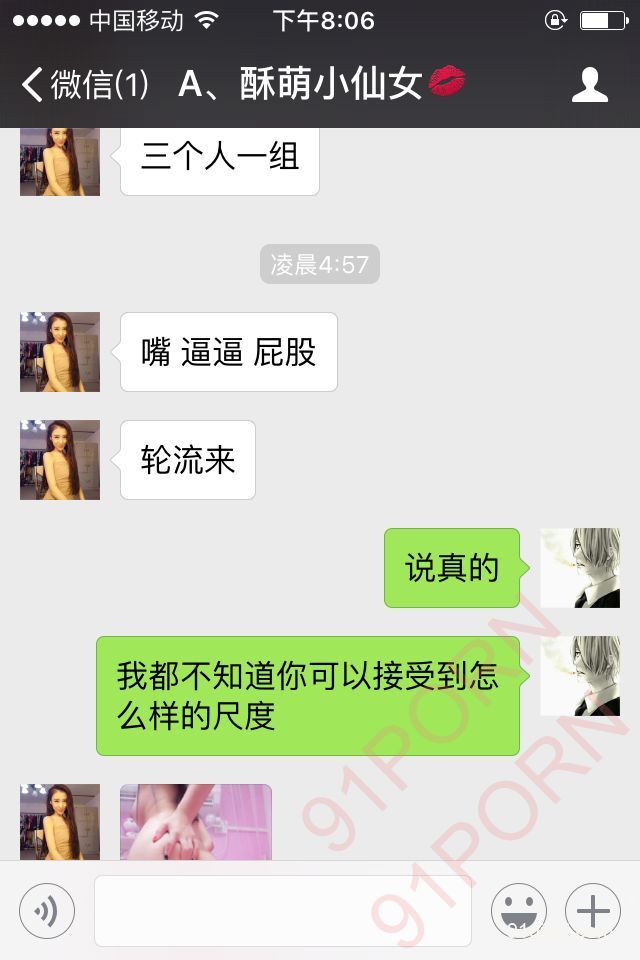Focus the message text field
Viewport: 640px width, 960px height.
(x=283, y=911)
